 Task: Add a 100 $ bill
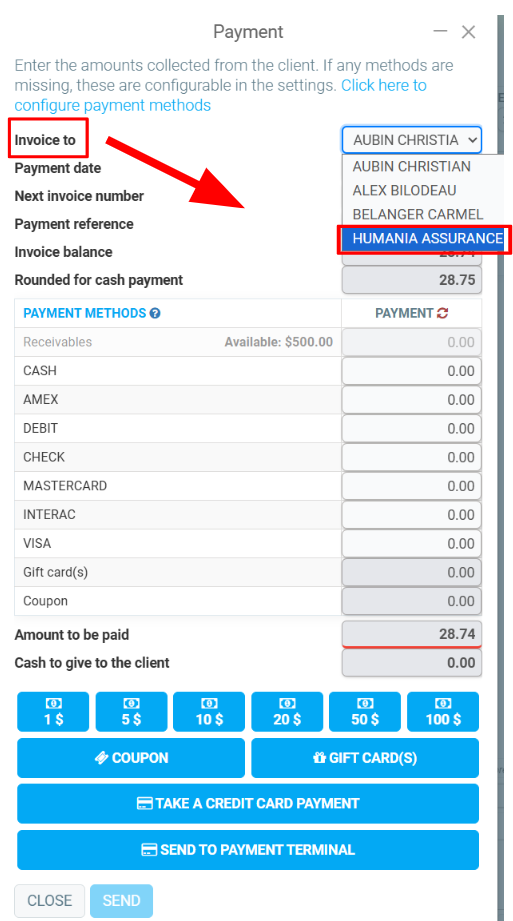click(x=443, y=712)
